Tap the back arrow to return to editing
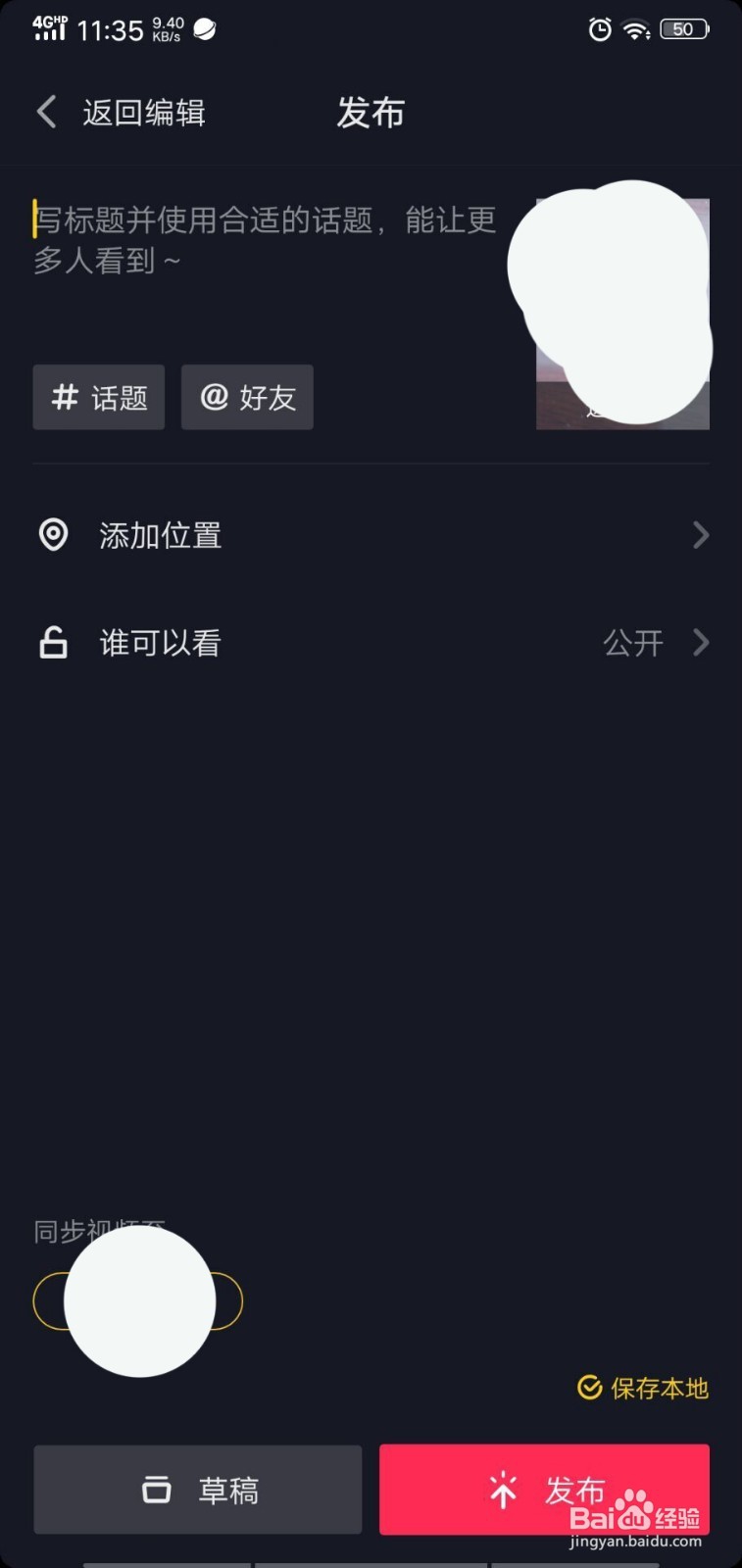Image resolution: width=742 pixels, height=1568 pixels. click(46, 112)
